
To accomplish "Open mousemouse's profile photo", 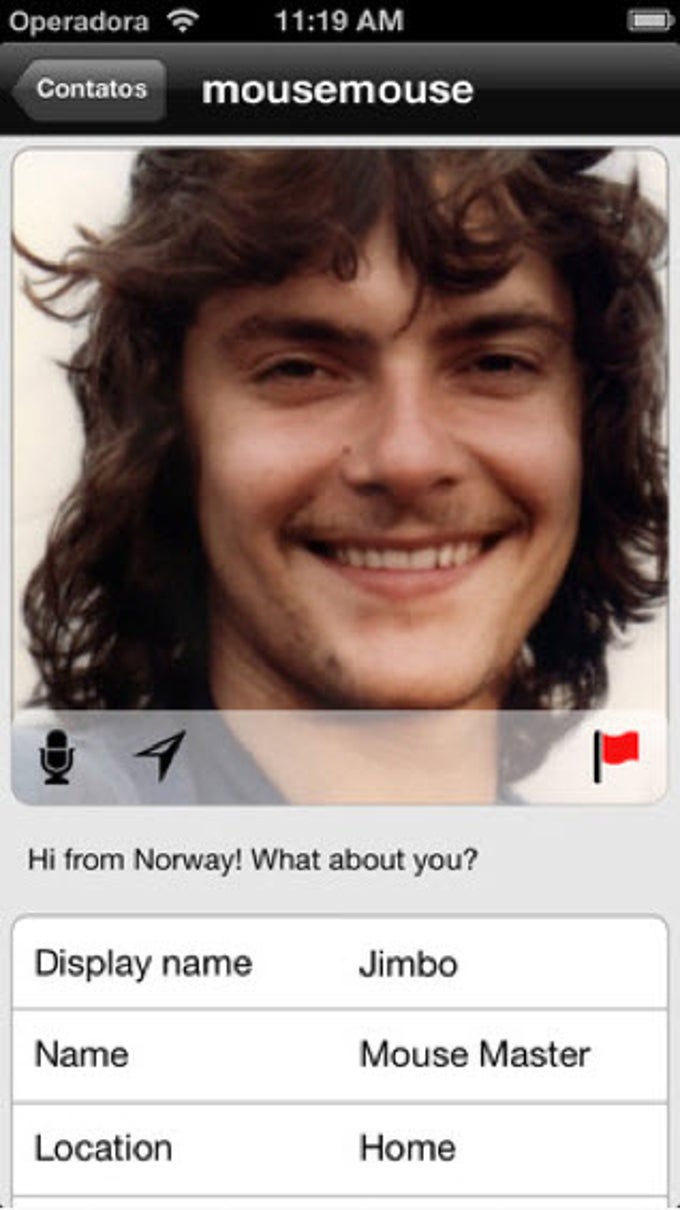I will click(x=340, y=430).
